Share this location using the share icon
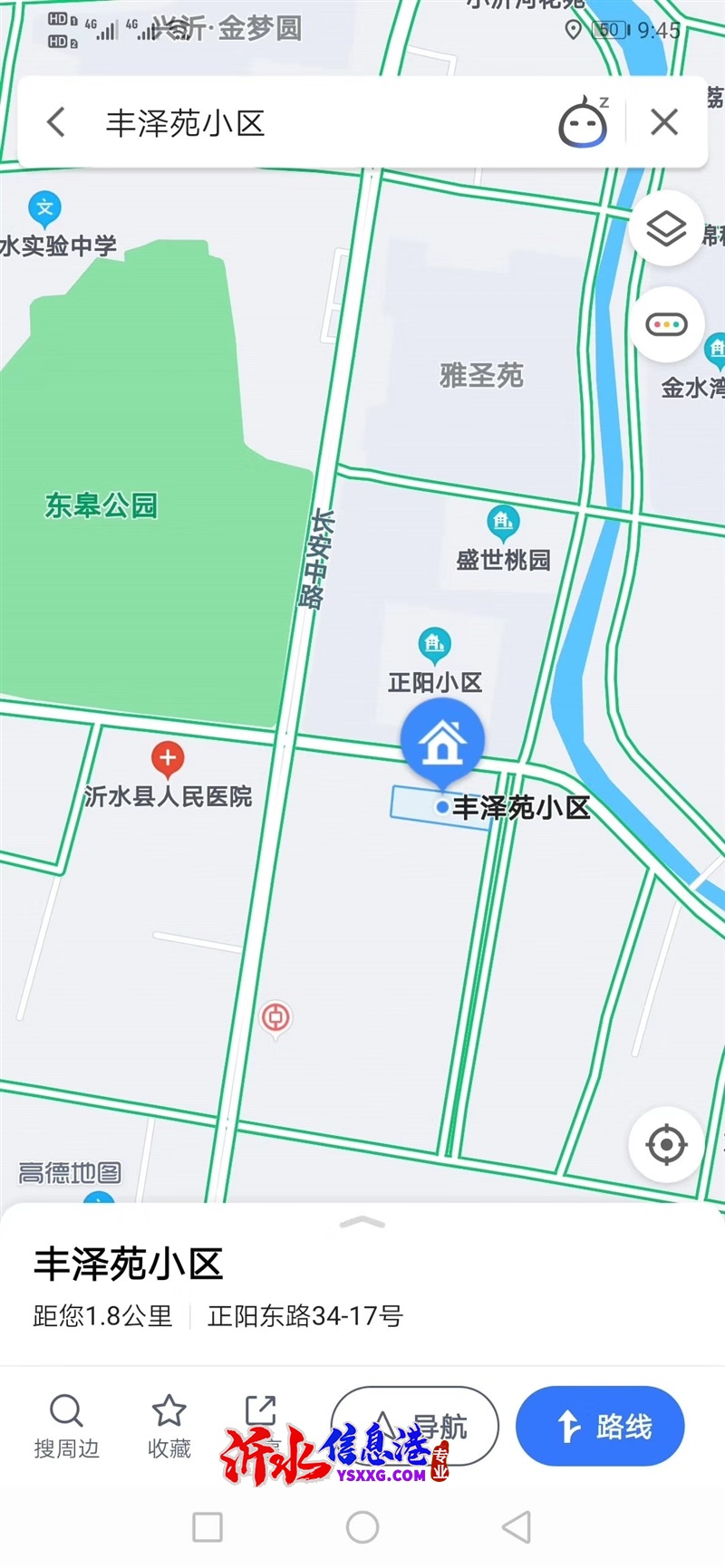The width and height of the screenshot is (725, 1568). coord(261,1411)
